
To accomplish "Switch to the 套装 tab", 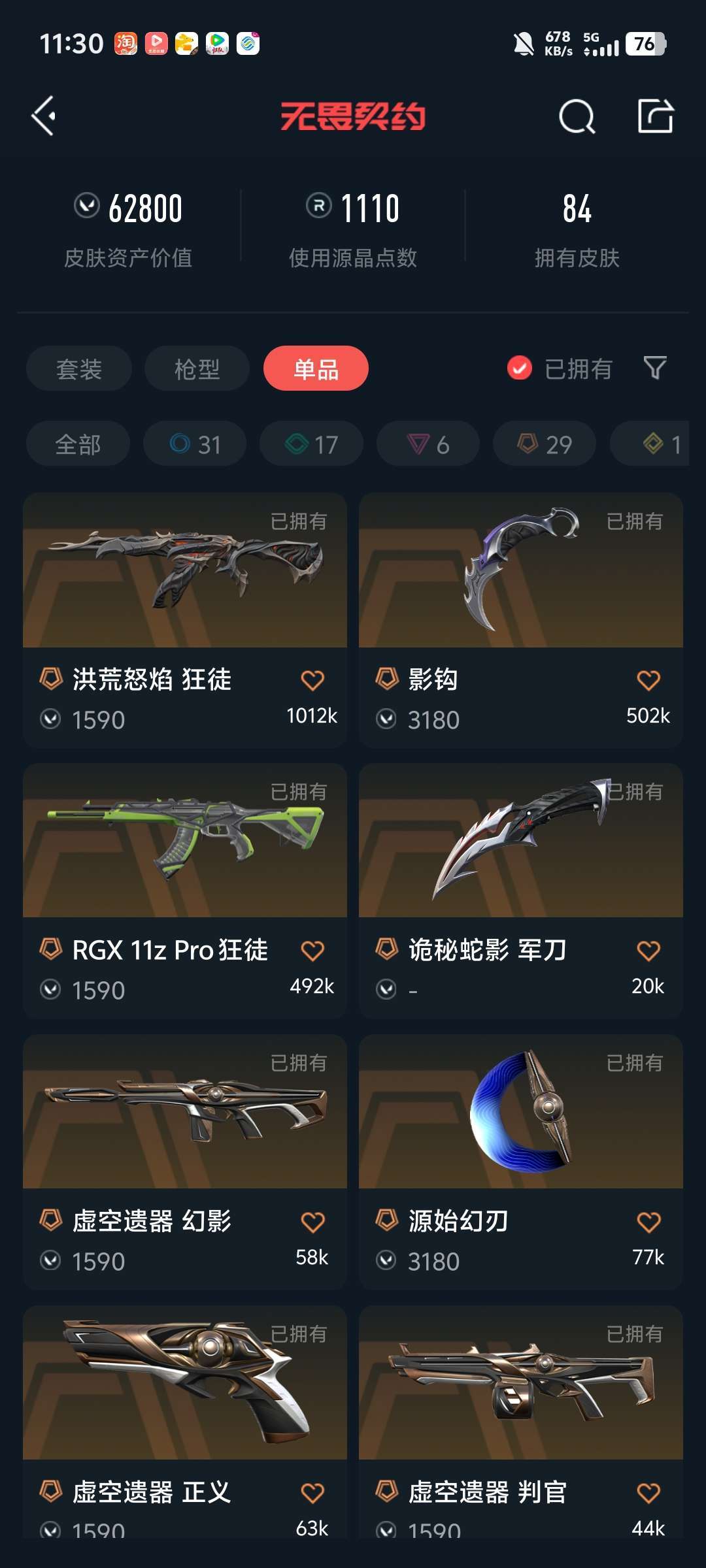I will coord(79,369).
